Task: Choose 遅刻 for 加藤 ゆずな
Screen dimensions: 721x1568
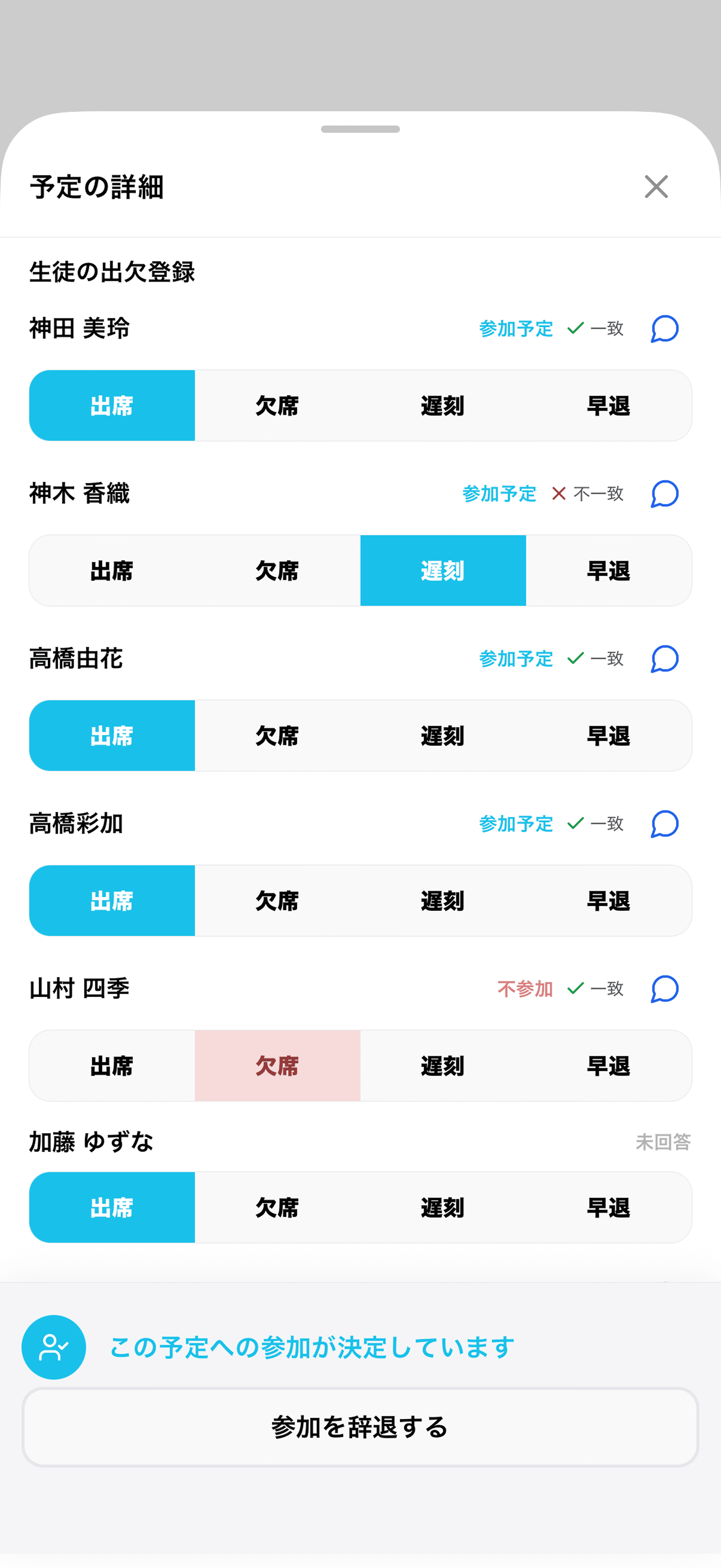Action: (443, 1207)
